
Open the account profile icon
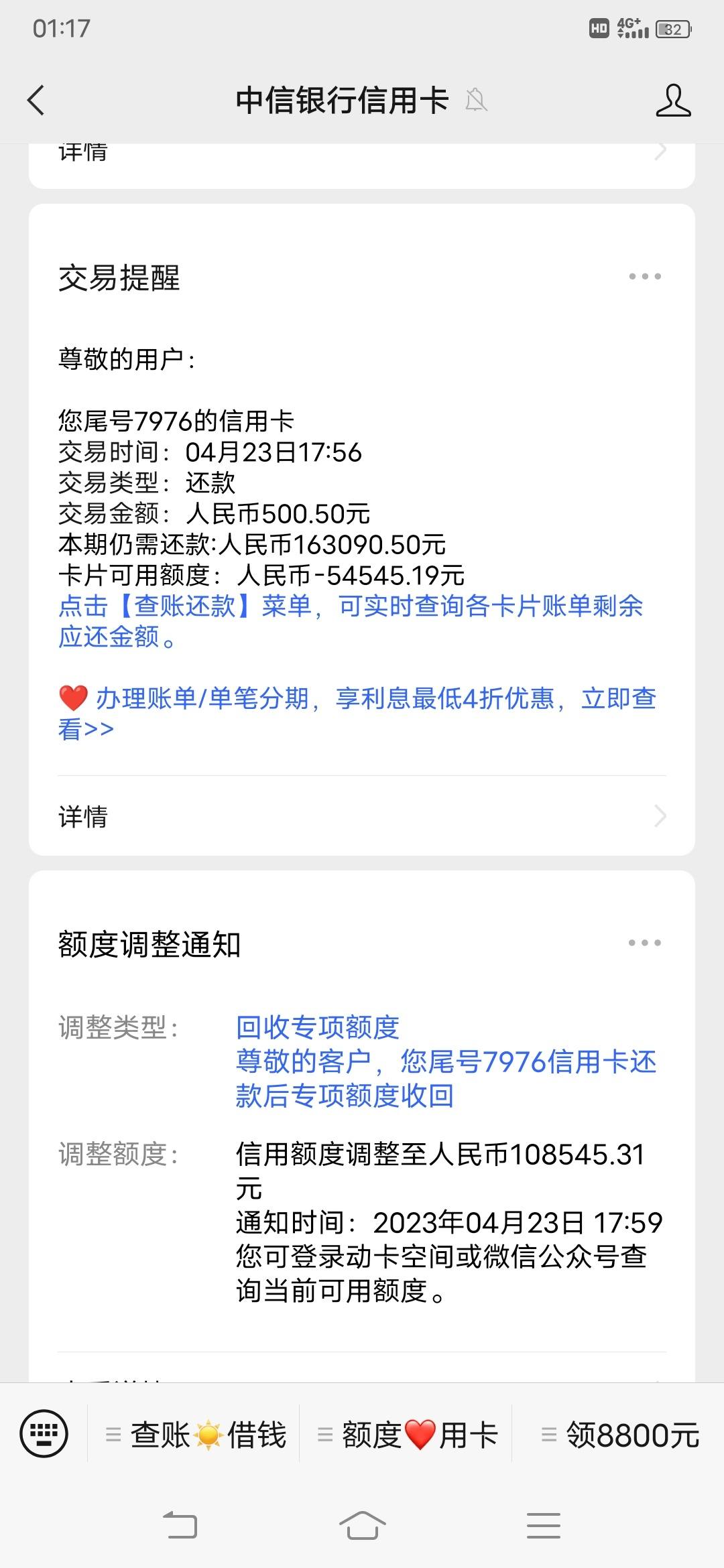(x=673, y=101)
